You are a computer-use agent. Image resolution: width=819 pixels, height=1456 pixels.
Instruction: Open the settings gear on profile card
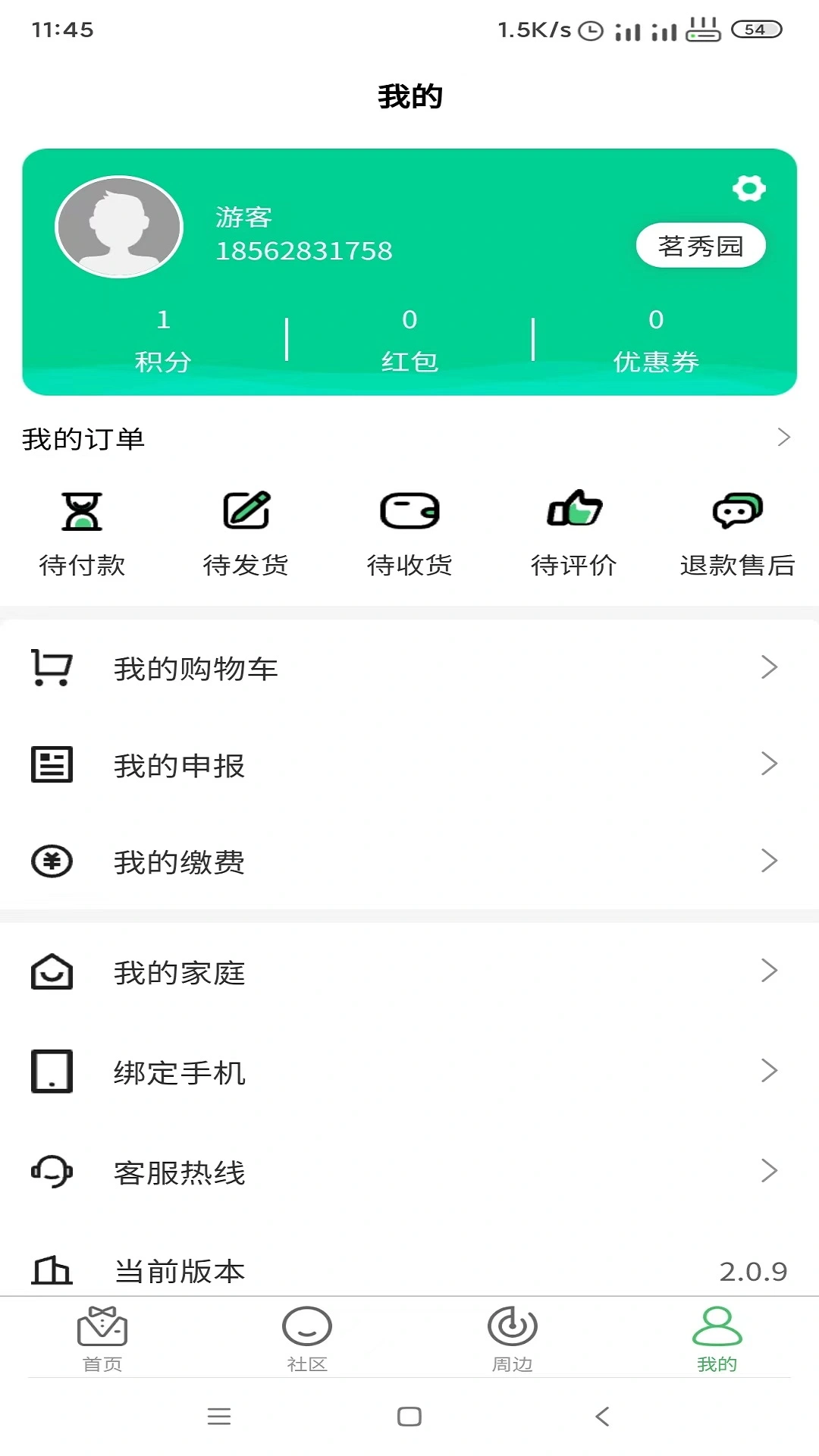[748, 188]
